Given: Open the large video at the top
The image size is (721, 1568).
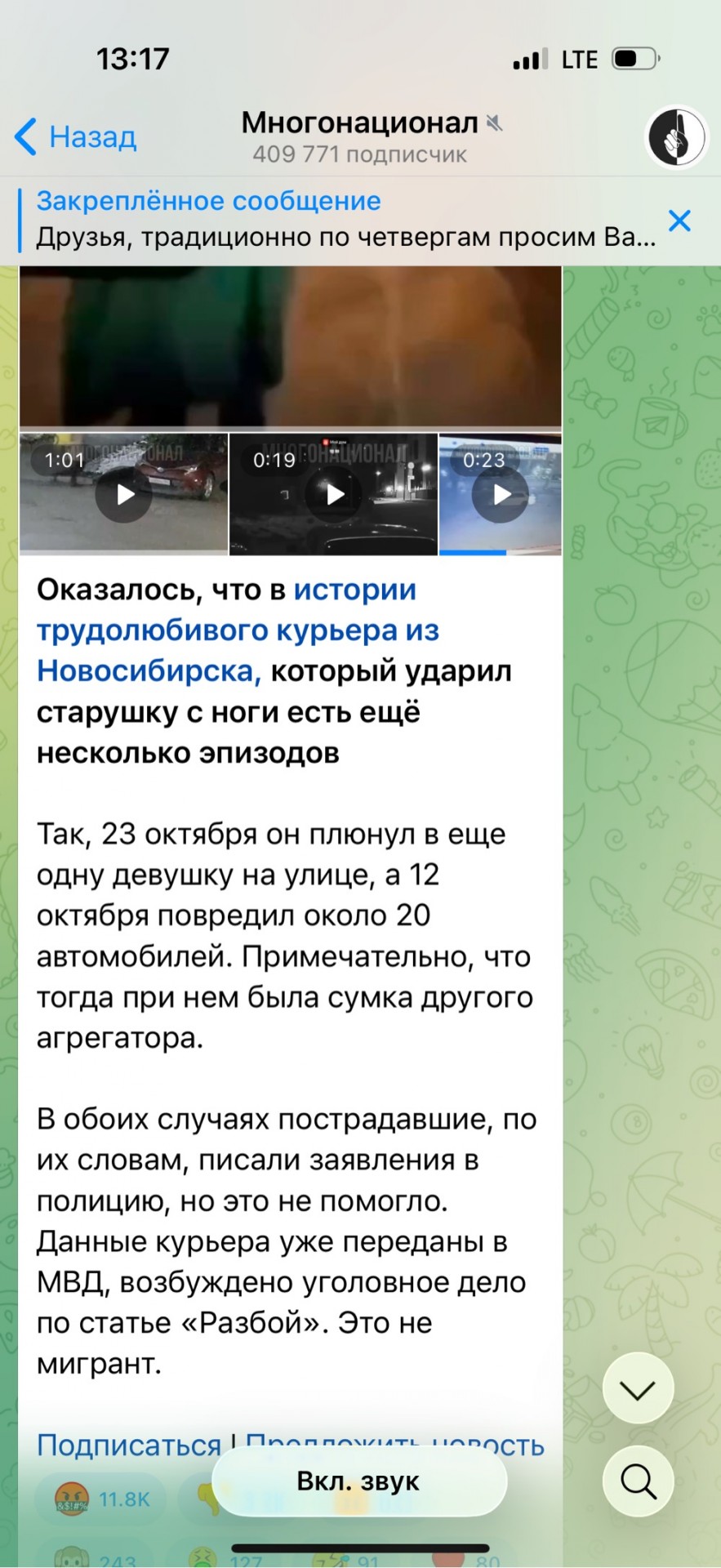Looking at the screenshot, I should click(x=291, y=347).
